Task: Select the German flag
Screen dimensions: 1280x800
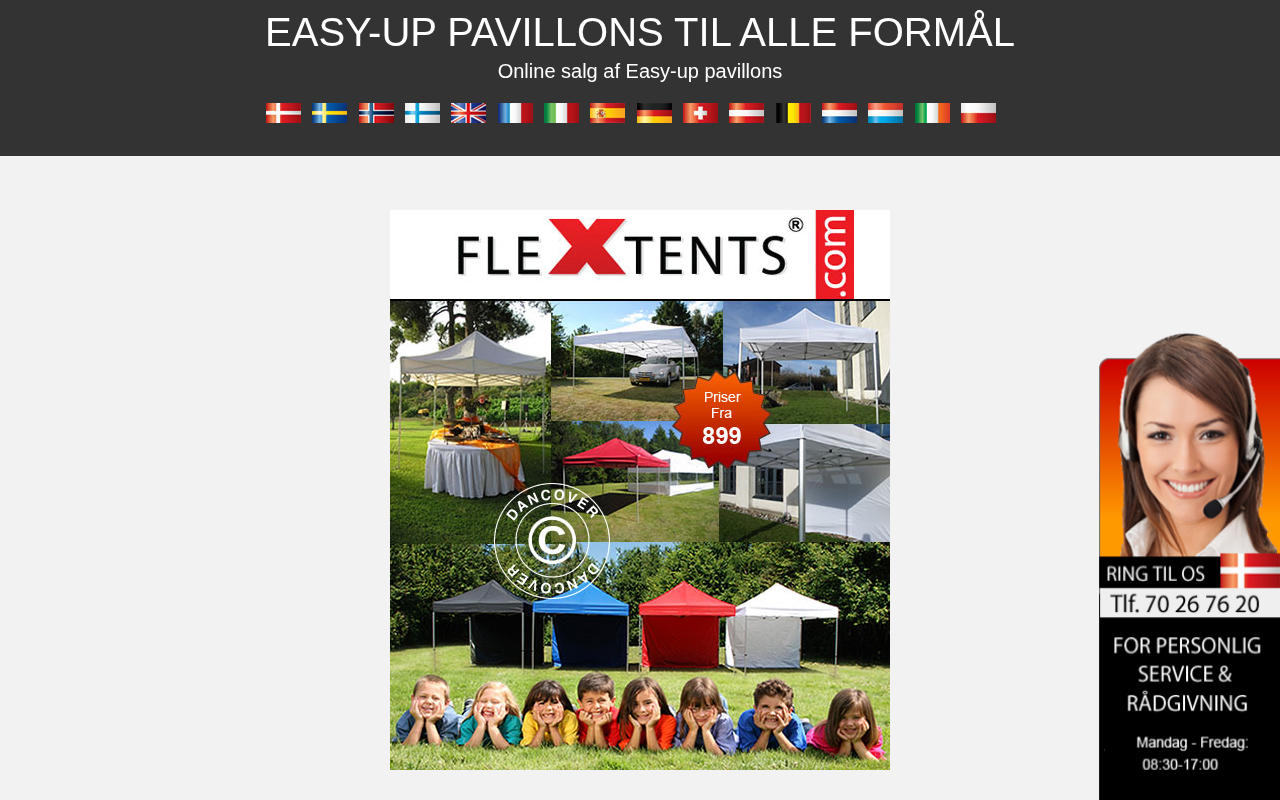Action: point(654,113)
